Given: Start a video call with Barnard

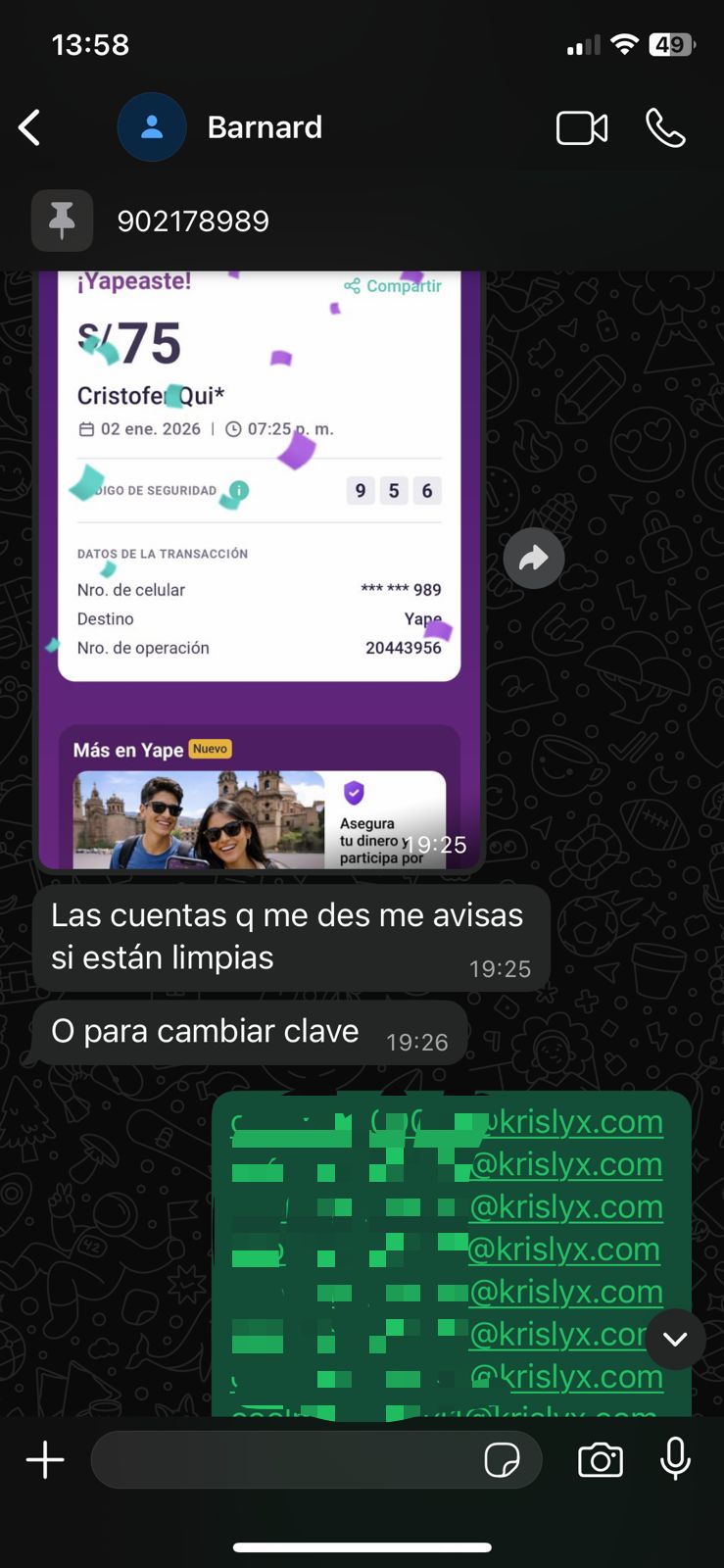Looking at the screenshot, I should [x=582, y=128].
